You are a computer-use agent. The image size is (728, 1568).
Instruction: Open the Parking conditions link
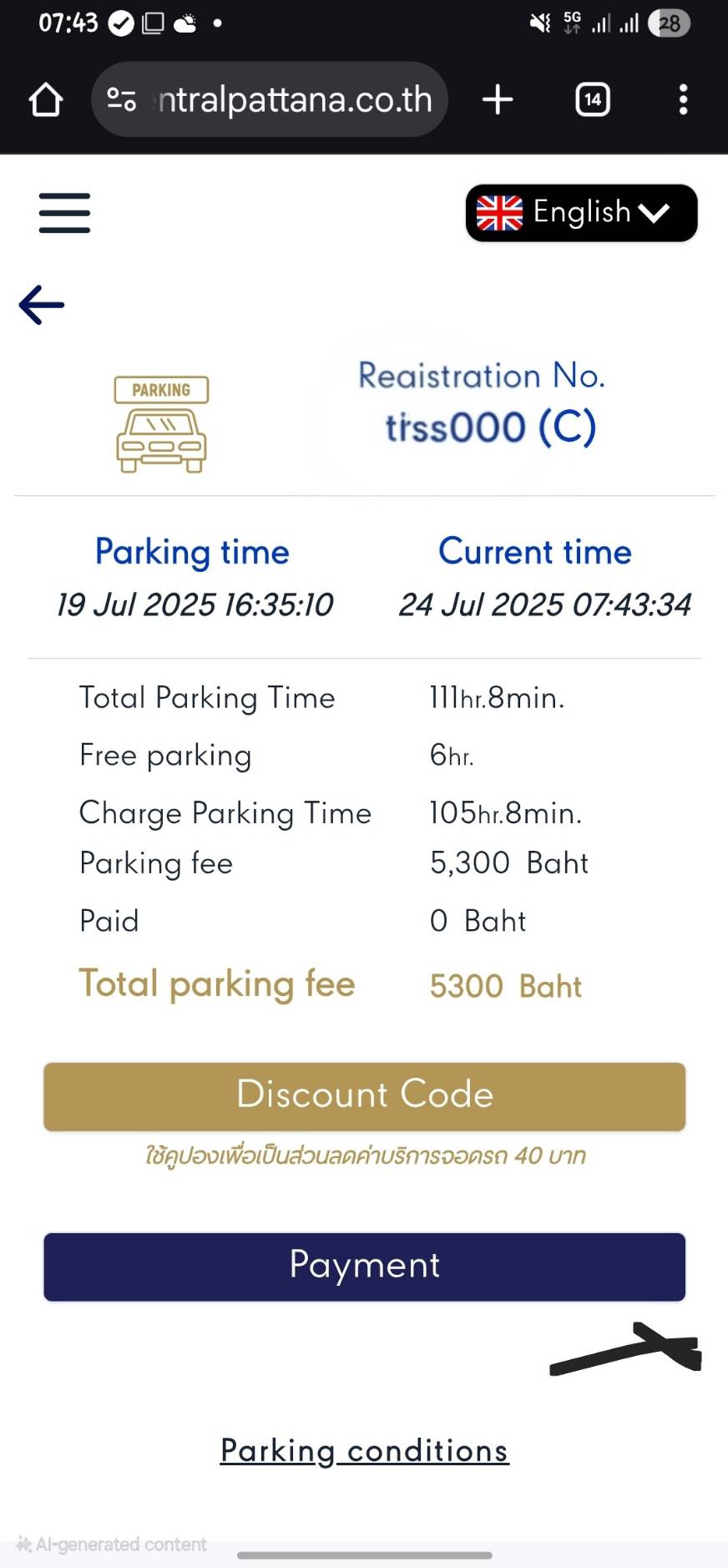[365, 1451]
